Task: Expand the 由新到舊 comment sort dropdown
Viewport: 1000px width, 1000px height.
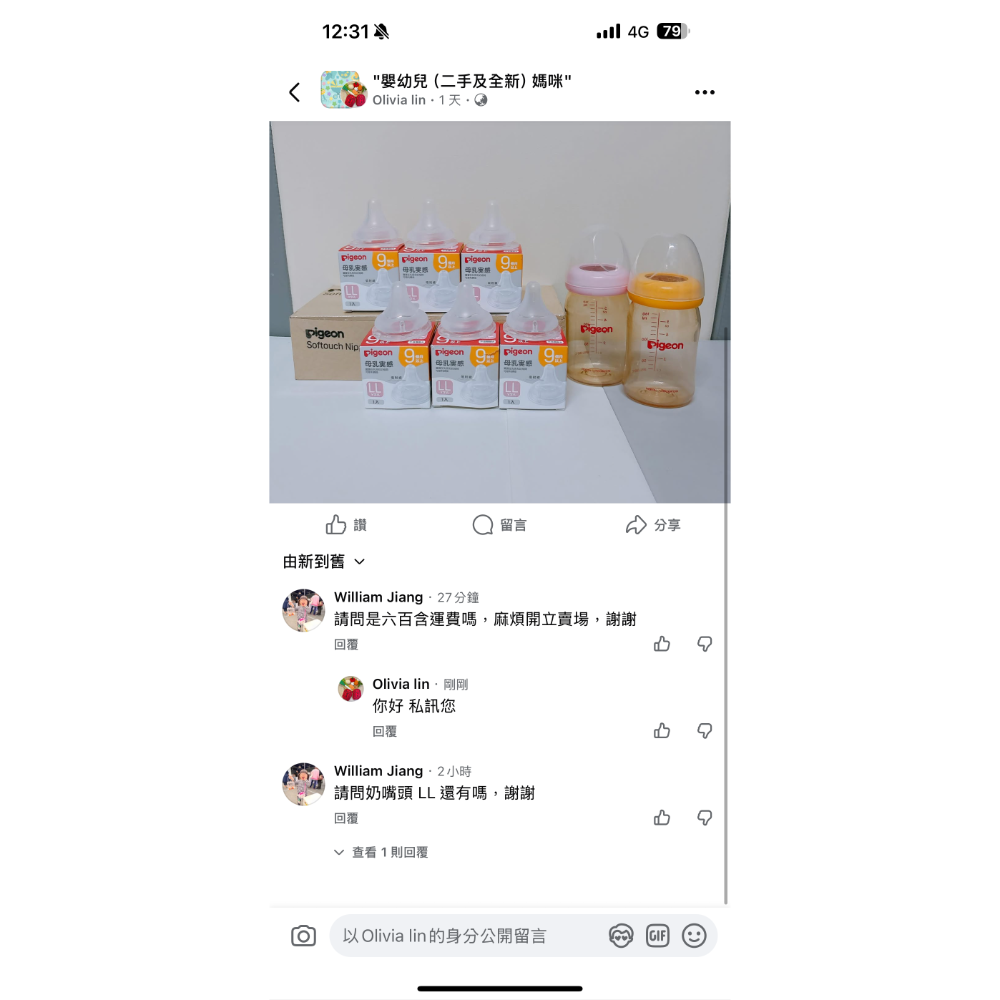Action: pos(325,562)
